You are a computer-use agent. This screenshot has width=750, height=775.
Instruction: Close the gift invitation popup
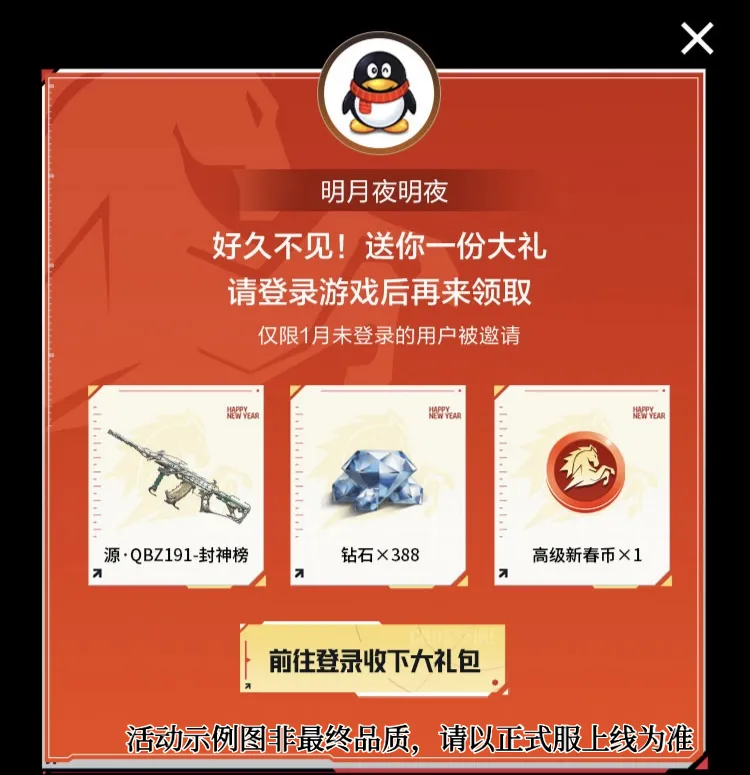click(697, 39)
